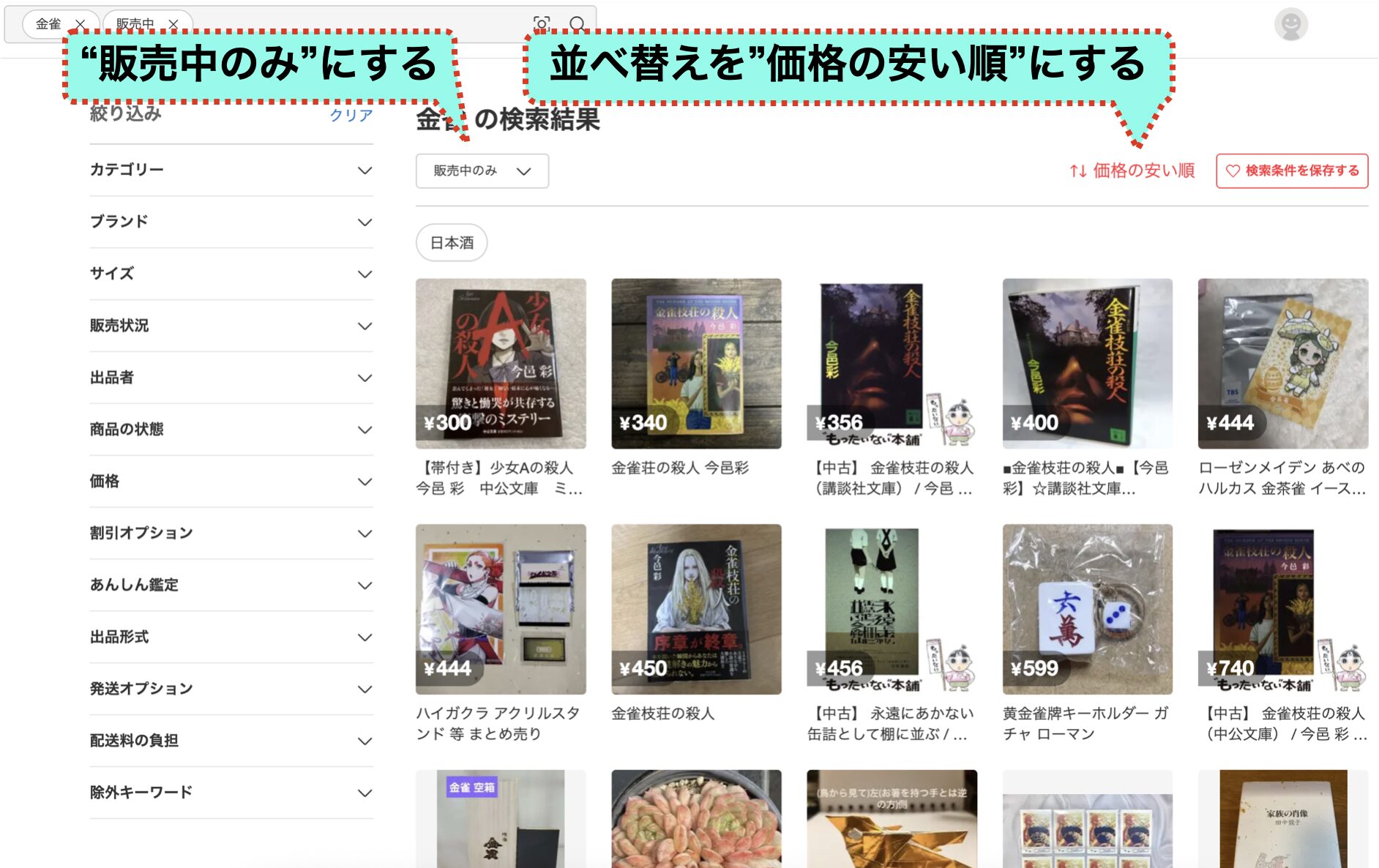The width and height of the screenshot is (1379, 868).
Task: Select the 日本酒 suggestion chip
Action: pyautogui.click(x=452, y=242)
